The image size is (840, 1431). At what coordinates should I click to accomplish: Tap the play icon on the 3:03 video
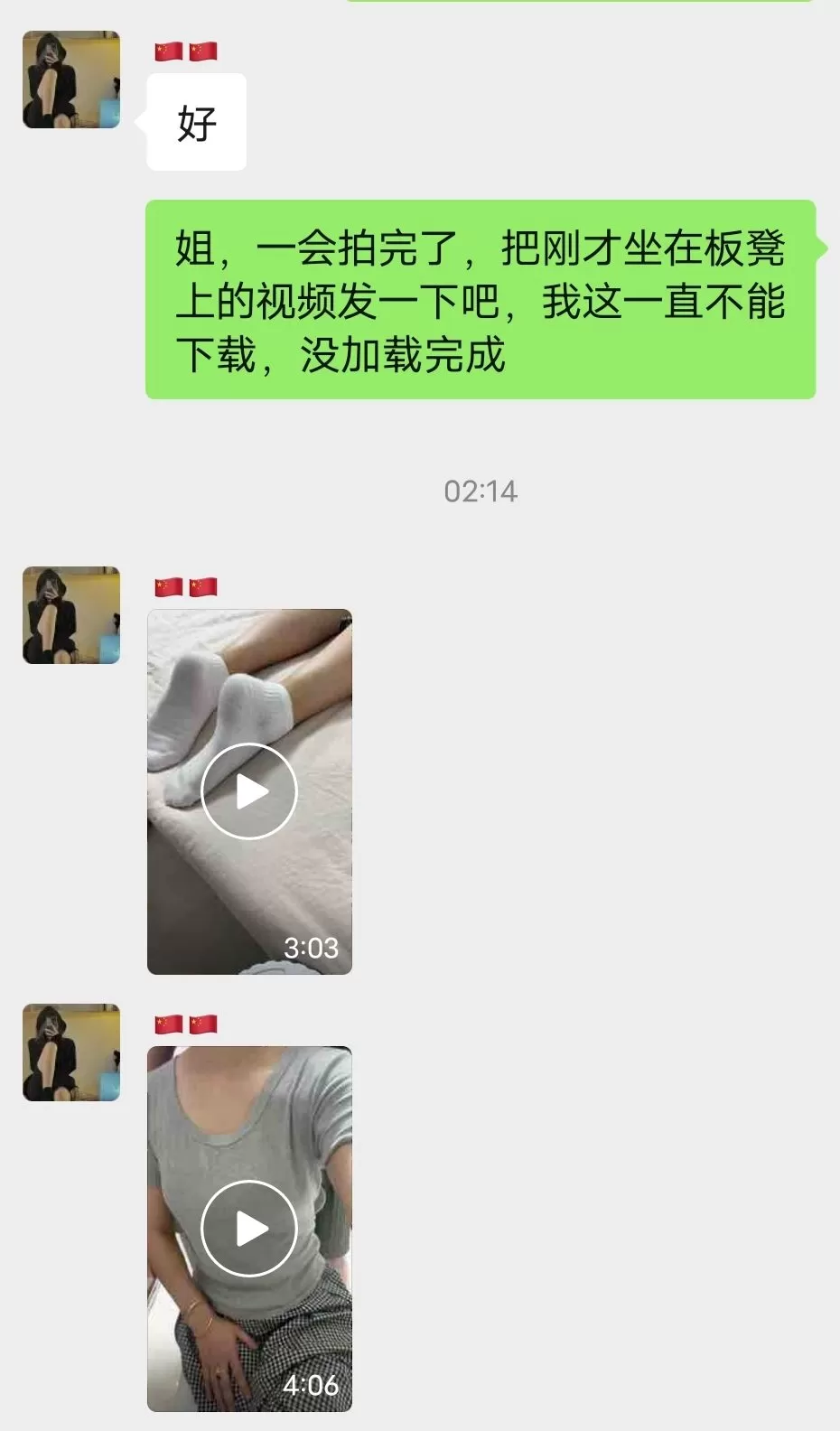[x=249, y=790]
